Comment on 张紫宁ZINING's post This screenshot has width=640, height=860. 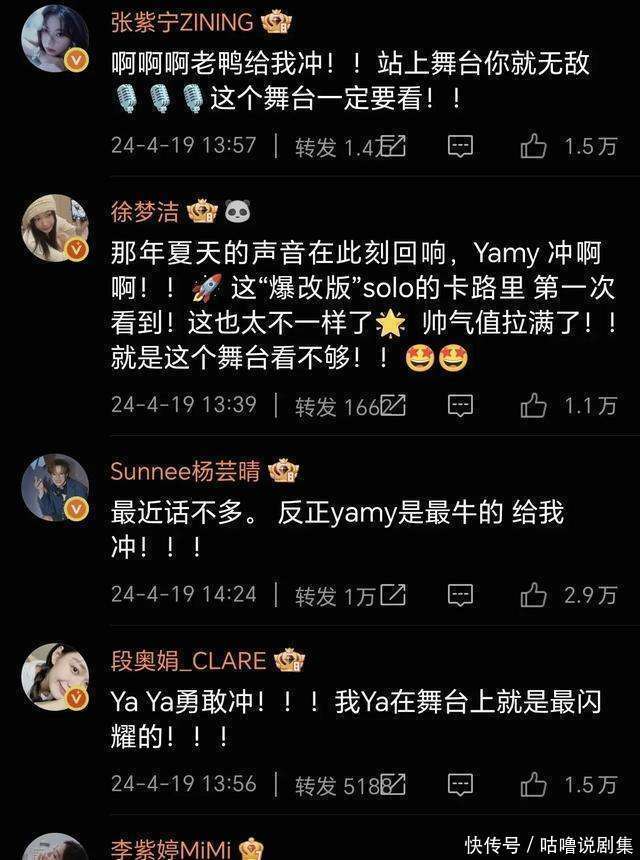pyautogui.click(x=459, y=147)
